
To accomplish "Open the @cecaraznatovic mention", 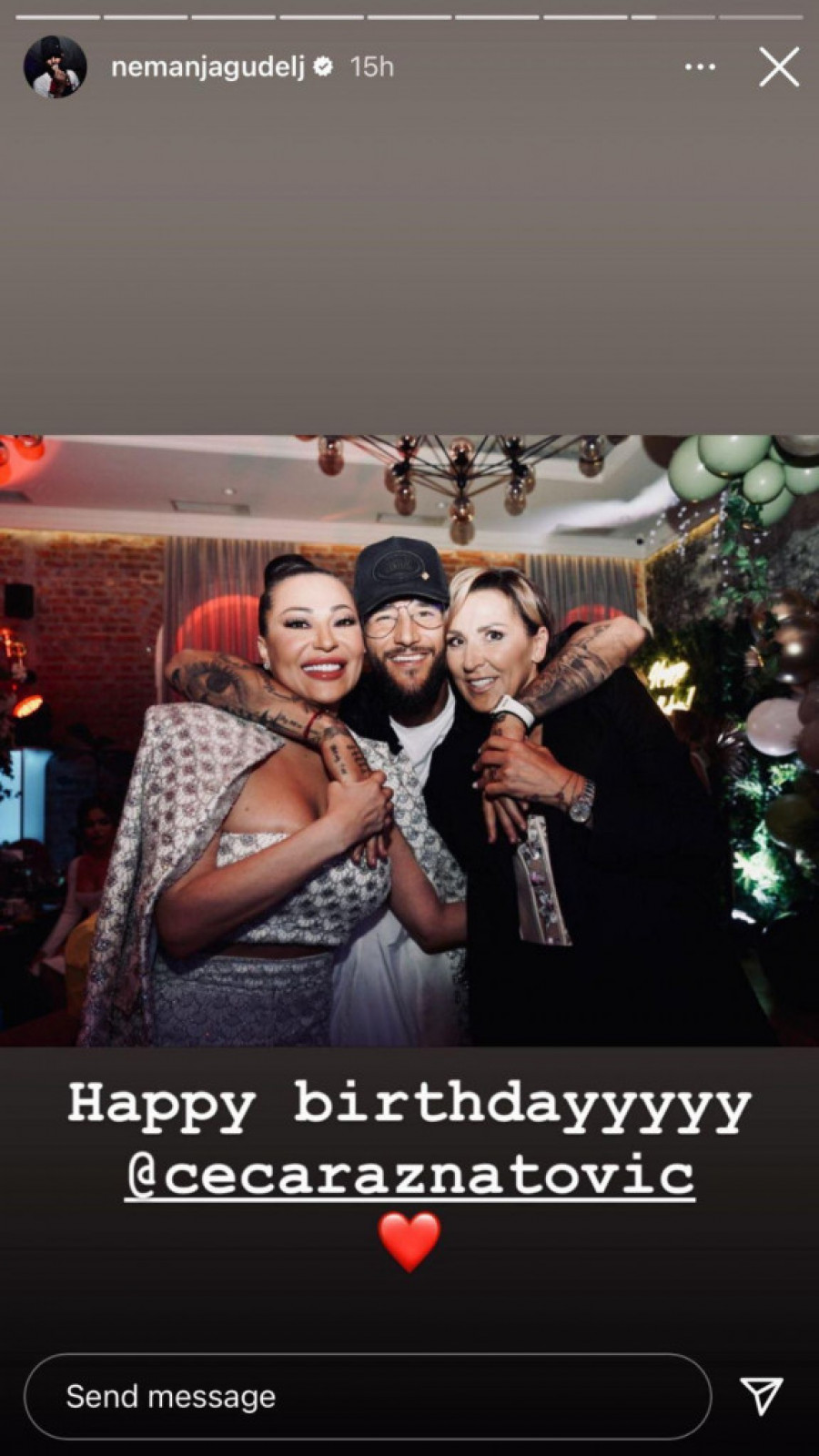I will pyautogui.click(x=409, y=1175).
